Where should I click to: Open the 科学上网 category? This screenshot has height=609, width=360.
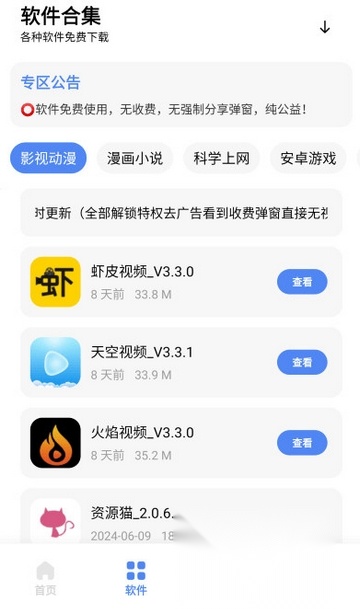coord(221,158)
